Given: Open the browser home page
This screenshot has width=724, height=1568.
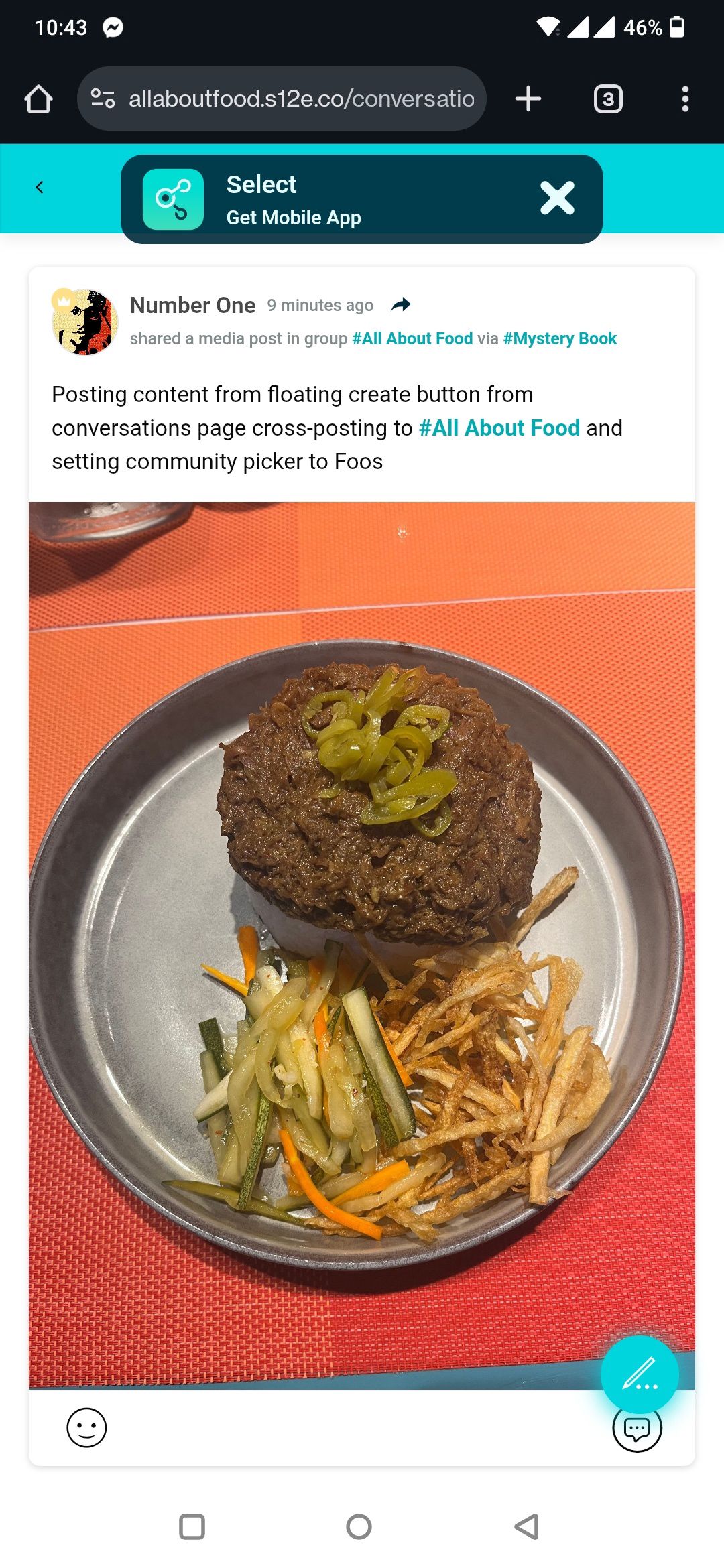Looking at the screenshot, I should pyautogui.click(x=38, y=99).
